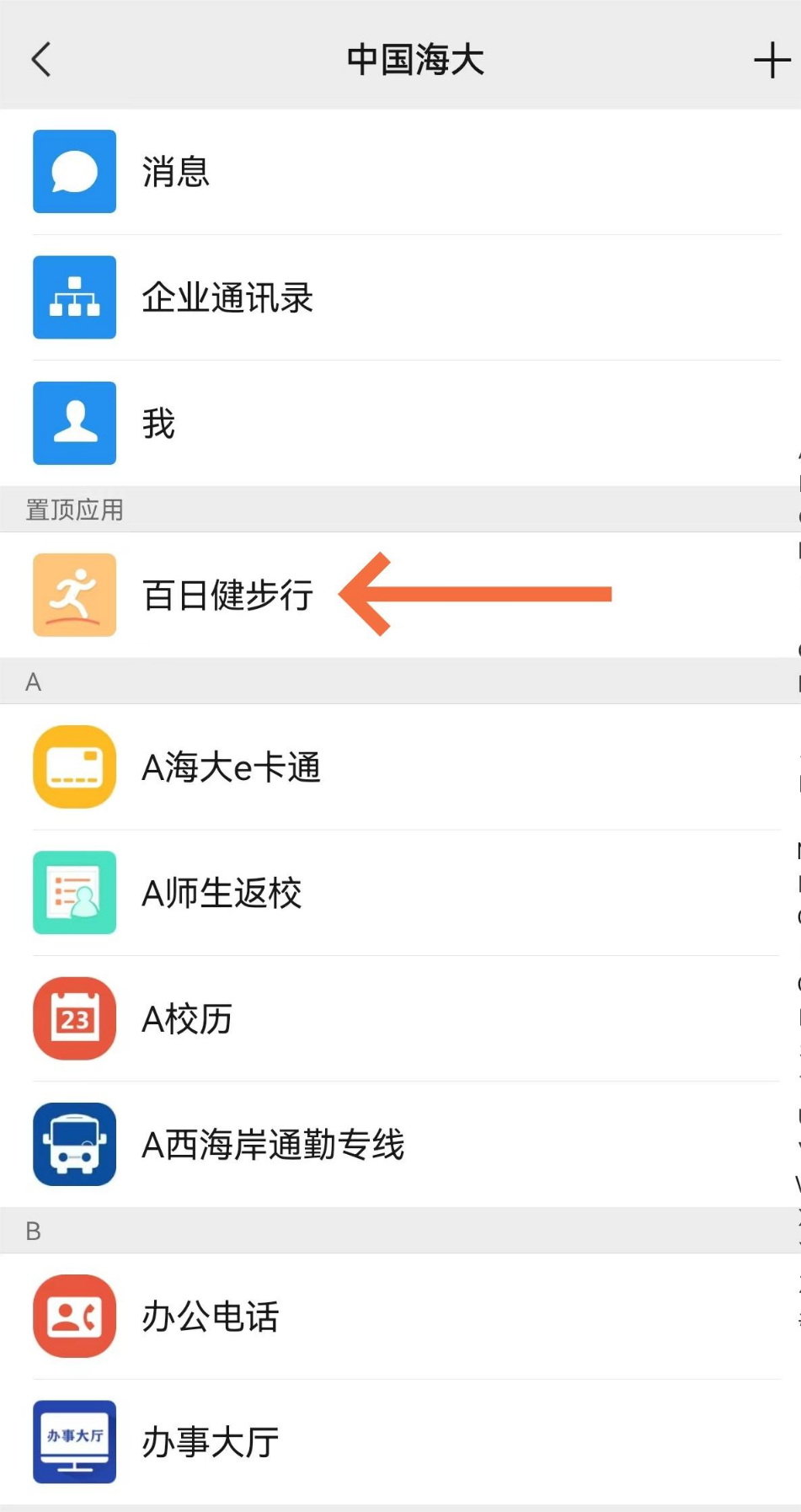The height and width of the screenshot is (1512, 801).
Task: Tap the plus icon in header
Action: pyautogui.click(x=771, y=61)
